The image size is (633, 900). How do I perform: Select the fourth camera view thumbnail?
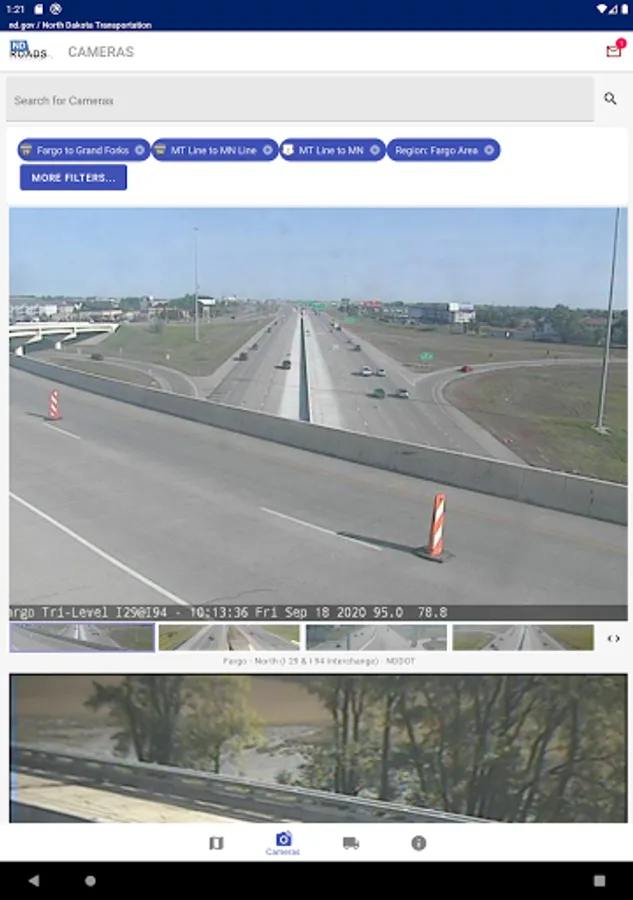[x=523, y=638]
